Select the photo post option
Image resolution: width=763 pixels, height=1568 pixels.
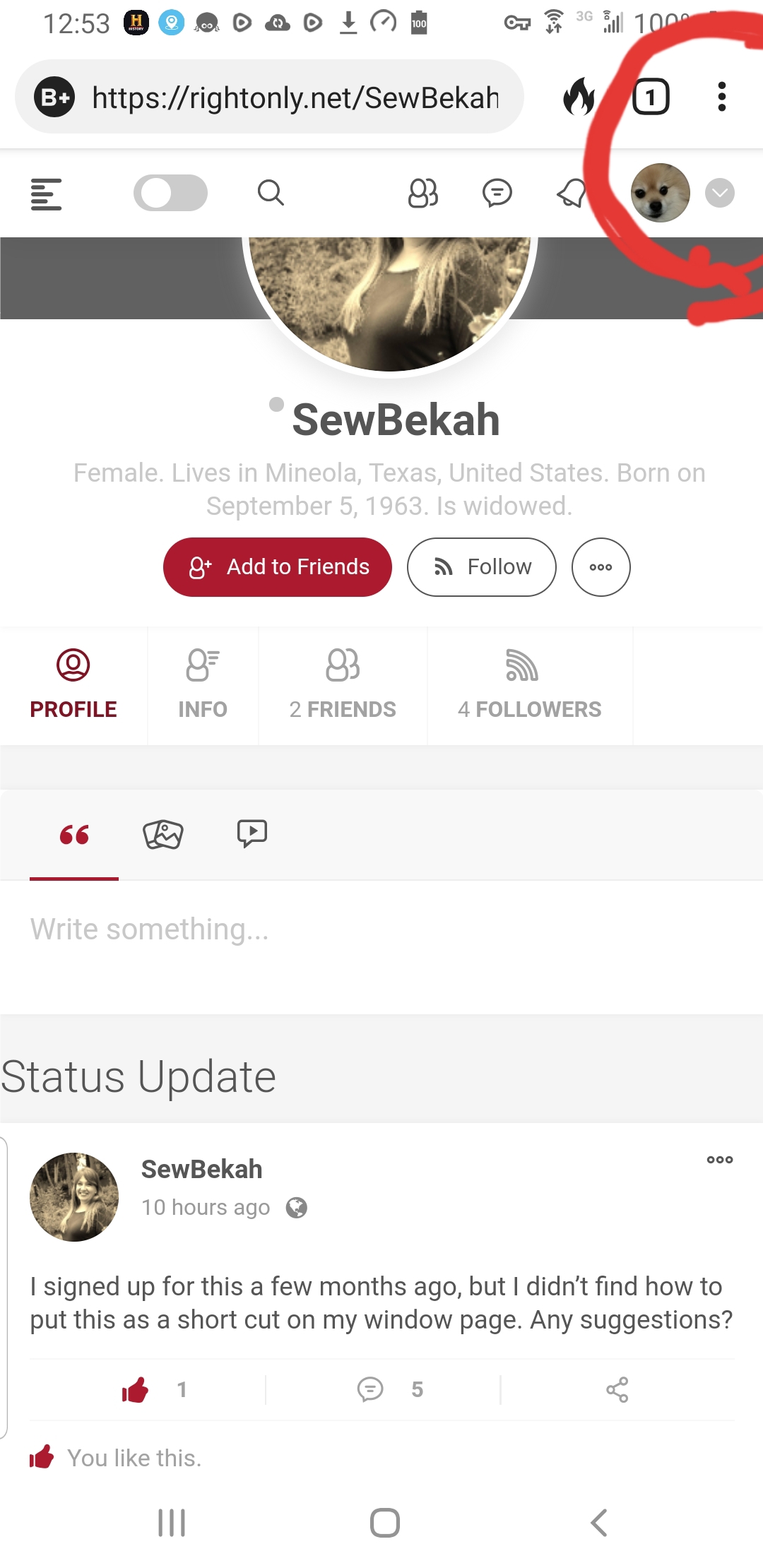coord(163,835)
